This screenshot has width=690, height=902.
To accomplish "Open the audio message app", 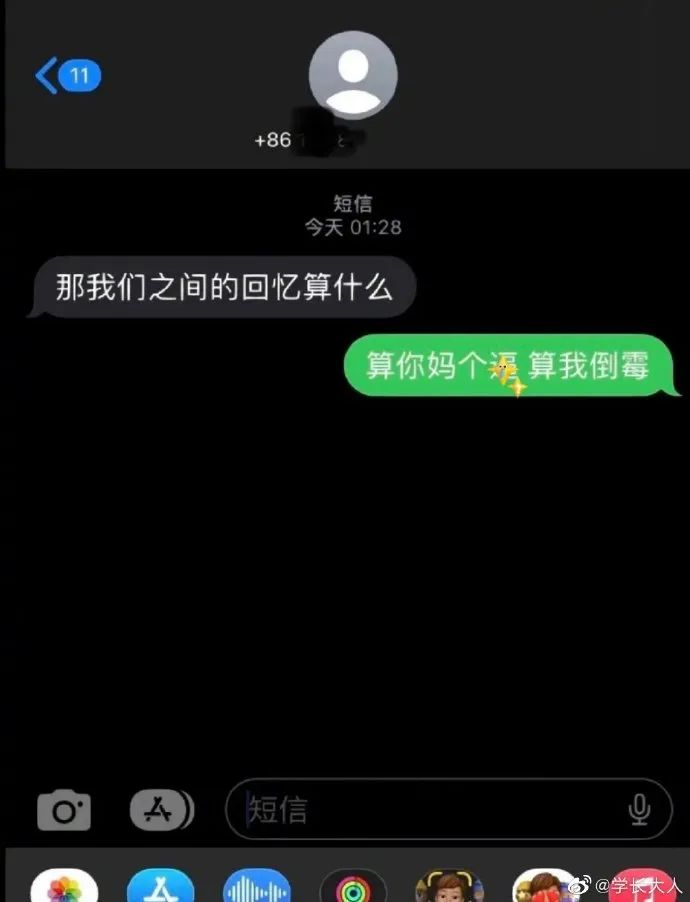I will coord(257,887).
